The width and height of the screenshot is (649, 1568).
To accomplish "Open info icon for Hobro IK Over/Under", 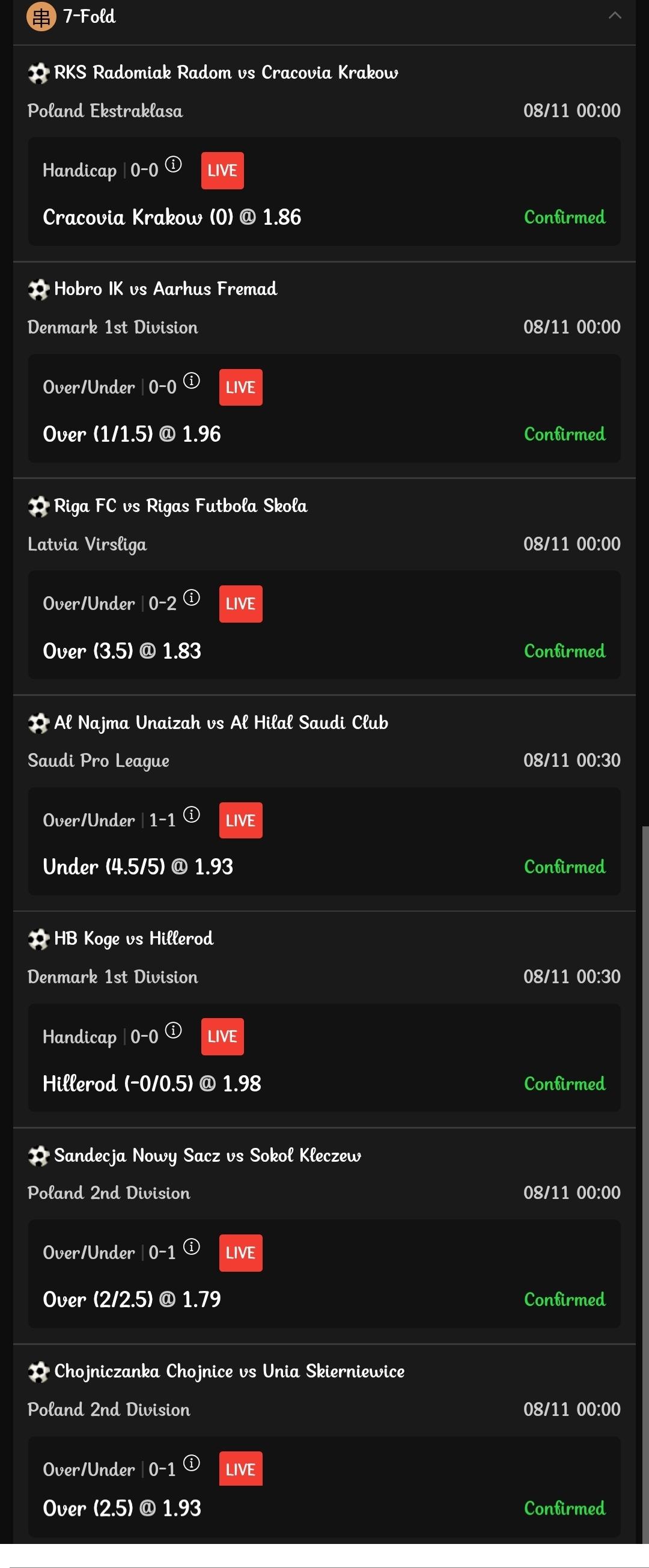I will (x=192, y=381).
